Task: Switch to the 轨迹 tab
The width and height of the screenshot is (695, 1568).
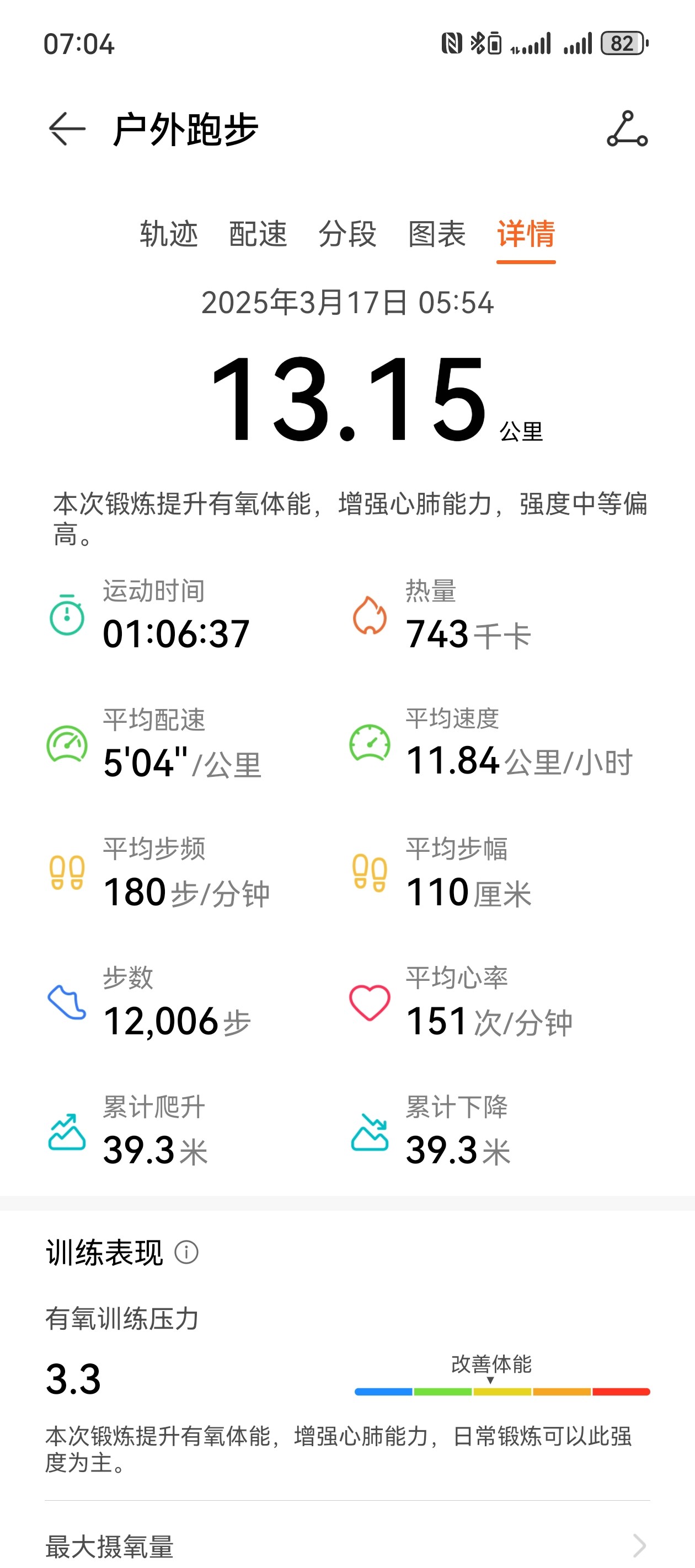Action: (x=169, y=234)
